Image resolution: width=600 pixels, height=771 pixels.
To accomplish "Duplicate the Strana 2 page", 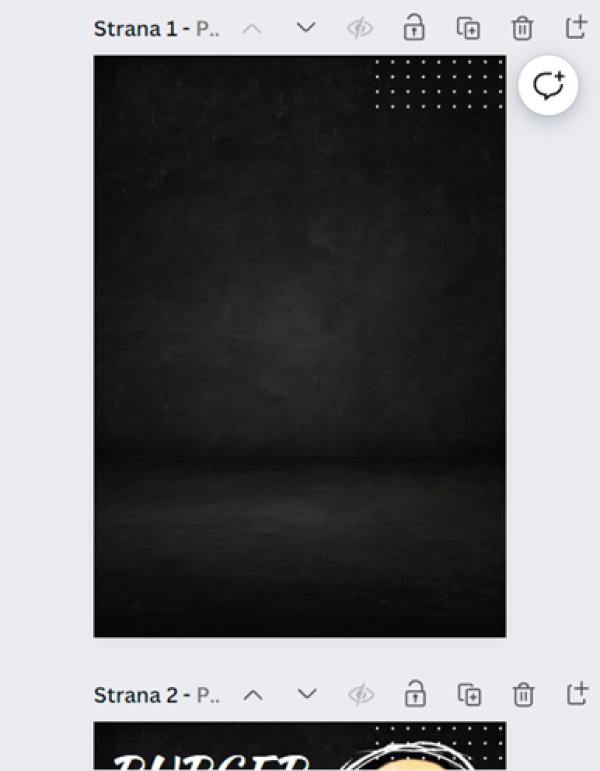I will [468, 694].
